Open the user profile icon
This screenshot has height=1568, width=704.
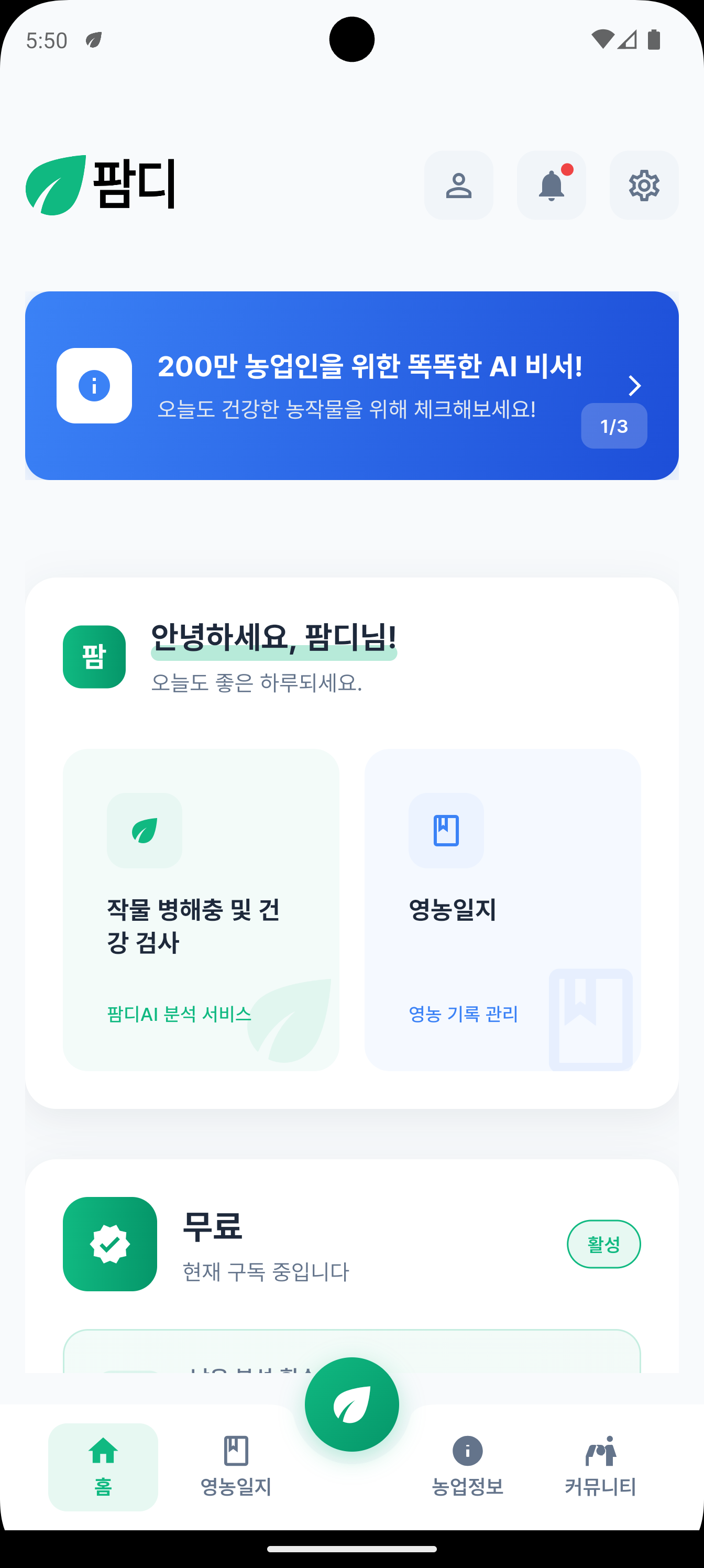458,185
